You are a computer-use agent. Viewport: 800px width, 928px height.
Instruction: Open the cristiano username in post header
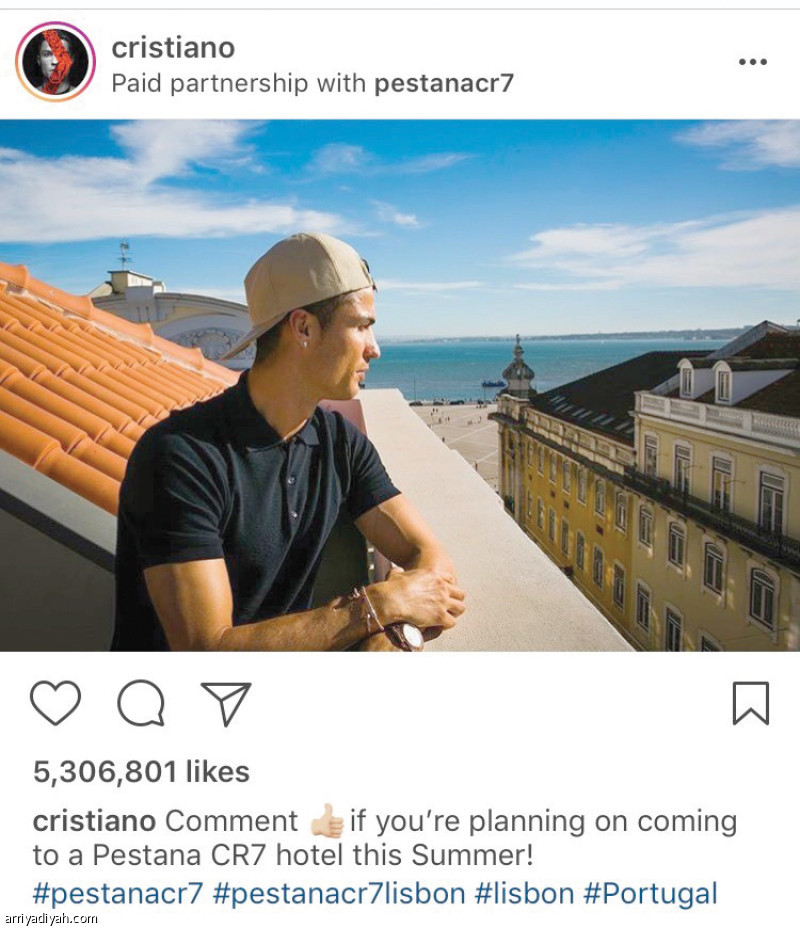click(x=172, y=47)
